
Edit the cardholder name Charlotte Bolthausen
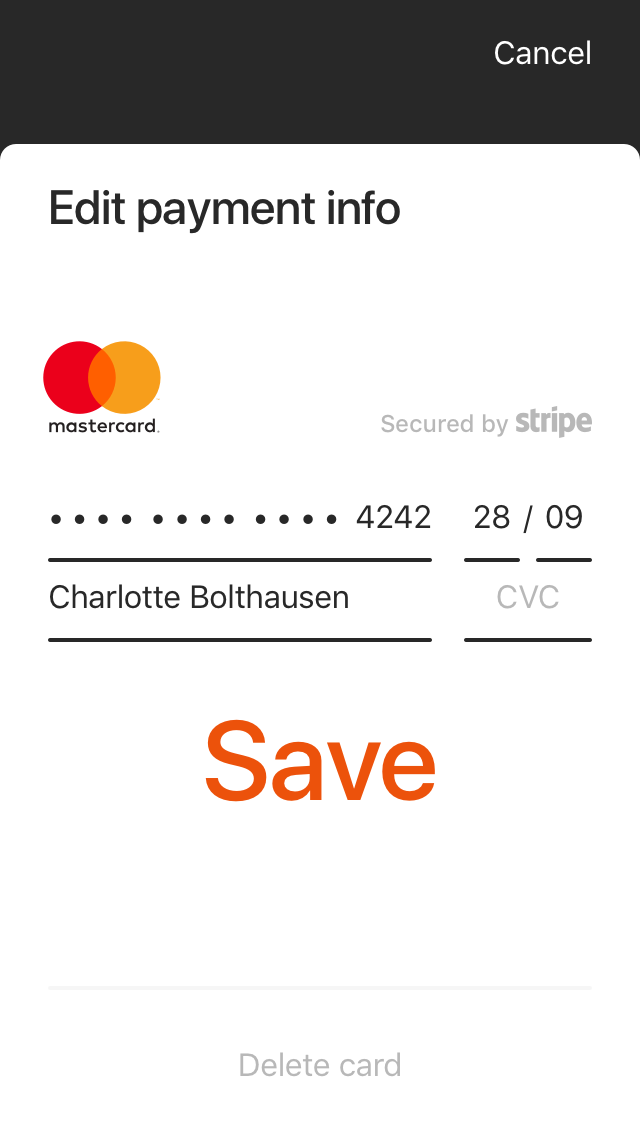pyautogui.click(x=240, y=598)
